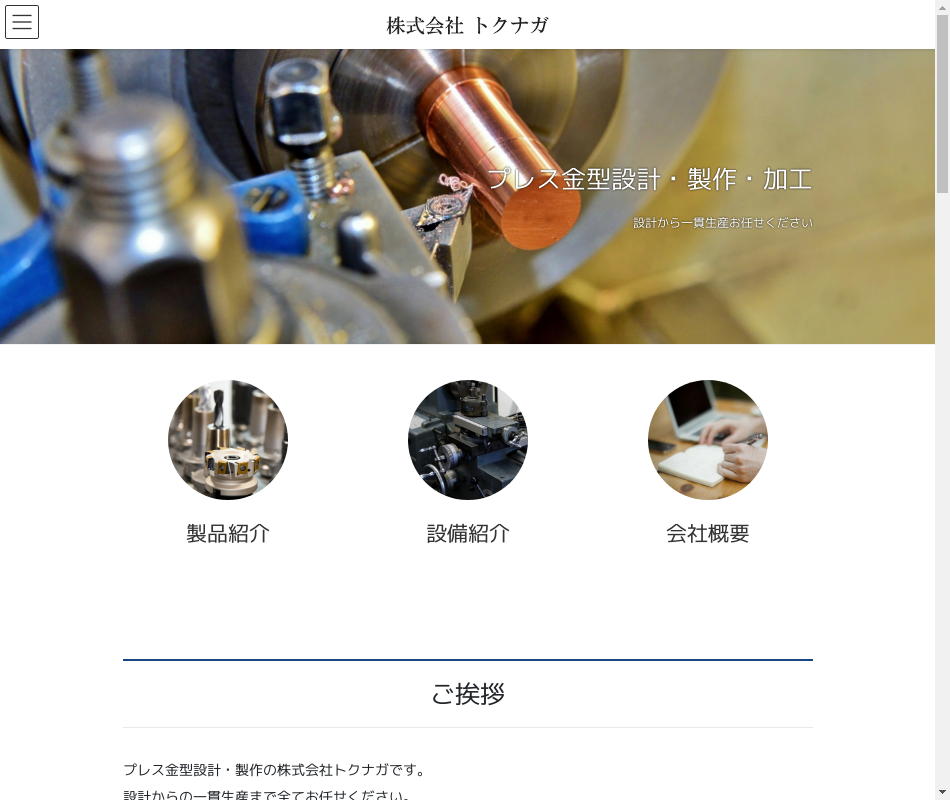Open the 設備紹介 equipment section

point(468,441)
